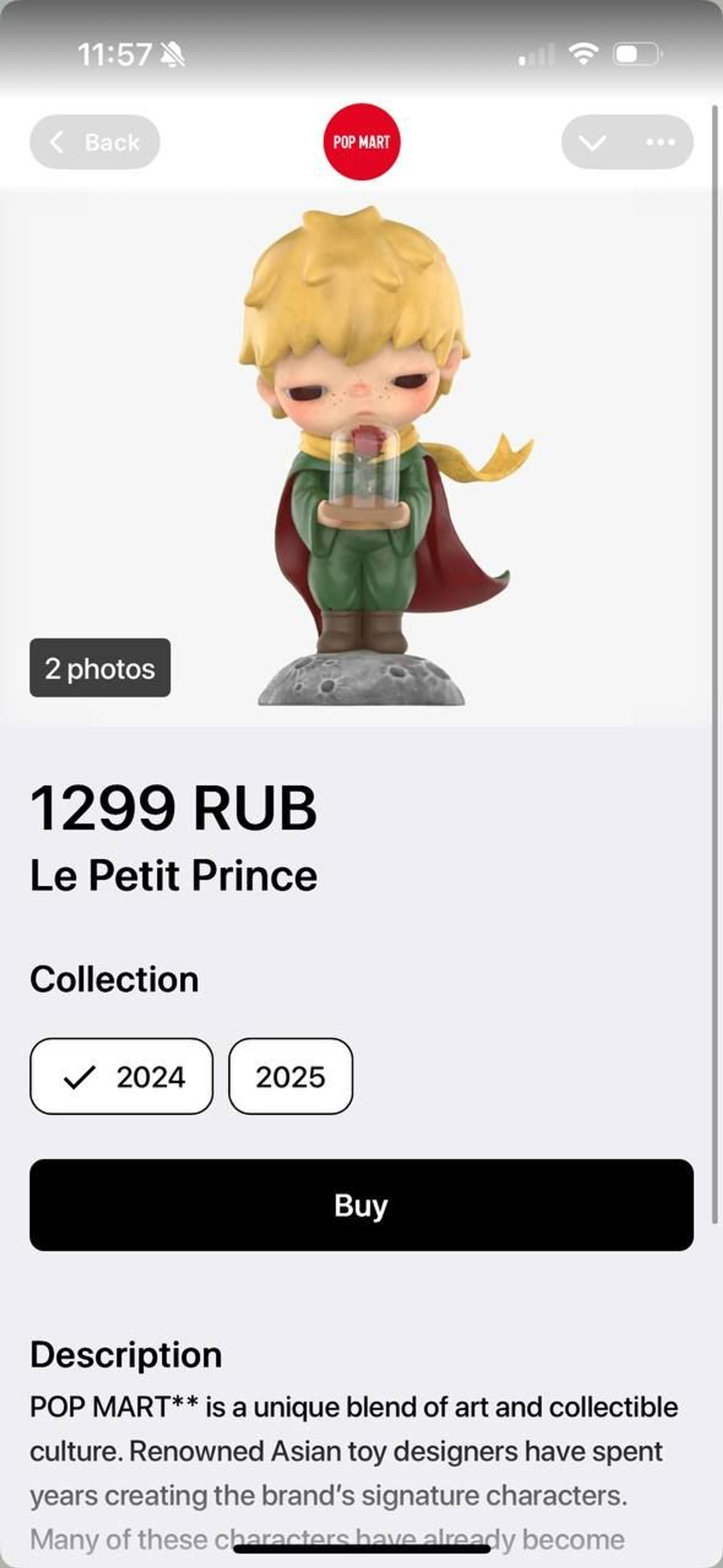Go back using the Back button
This screenshot has width=723, height=1568.
click(x=95, y=142)
